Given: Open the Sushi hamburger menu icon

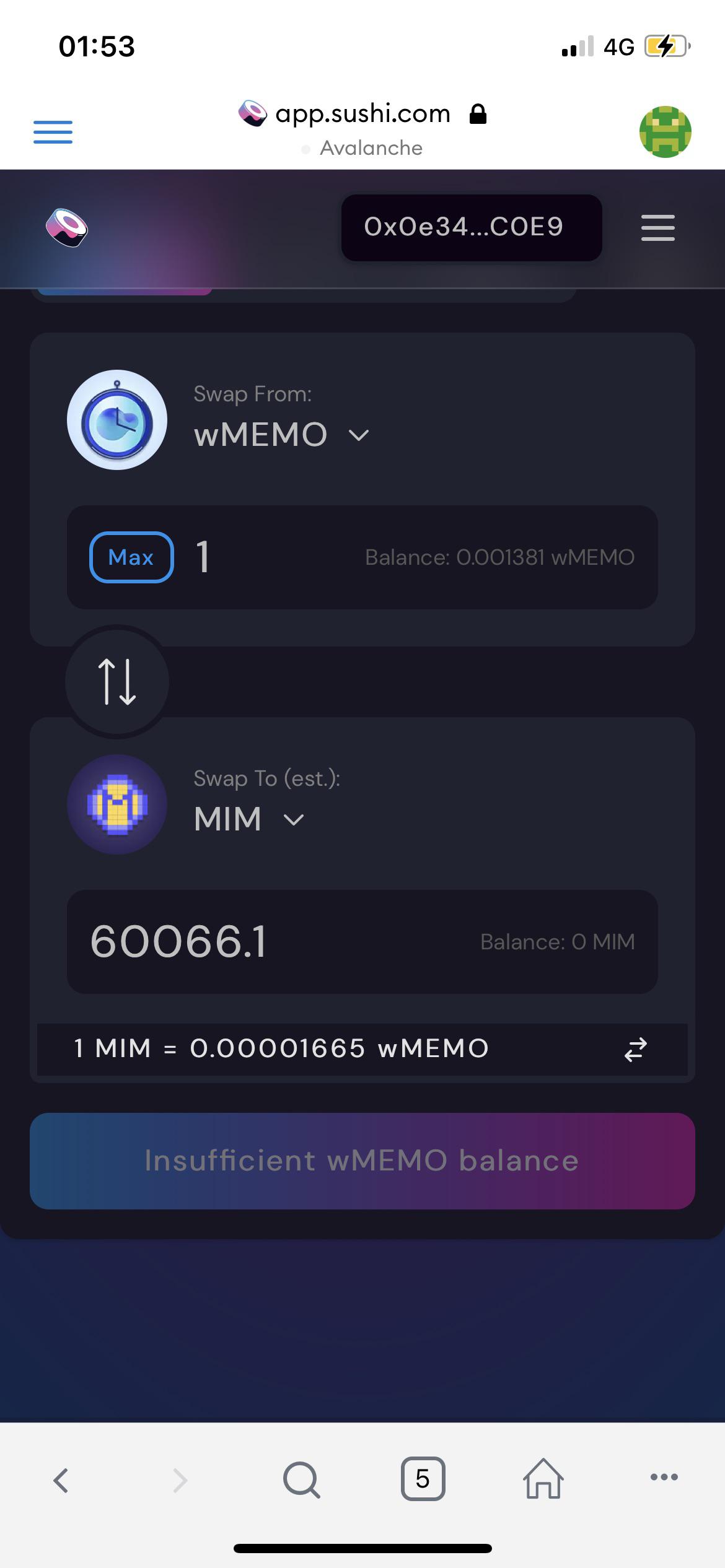Looking at the screenshot, I should pyautogui.click(x=657, y=228).
